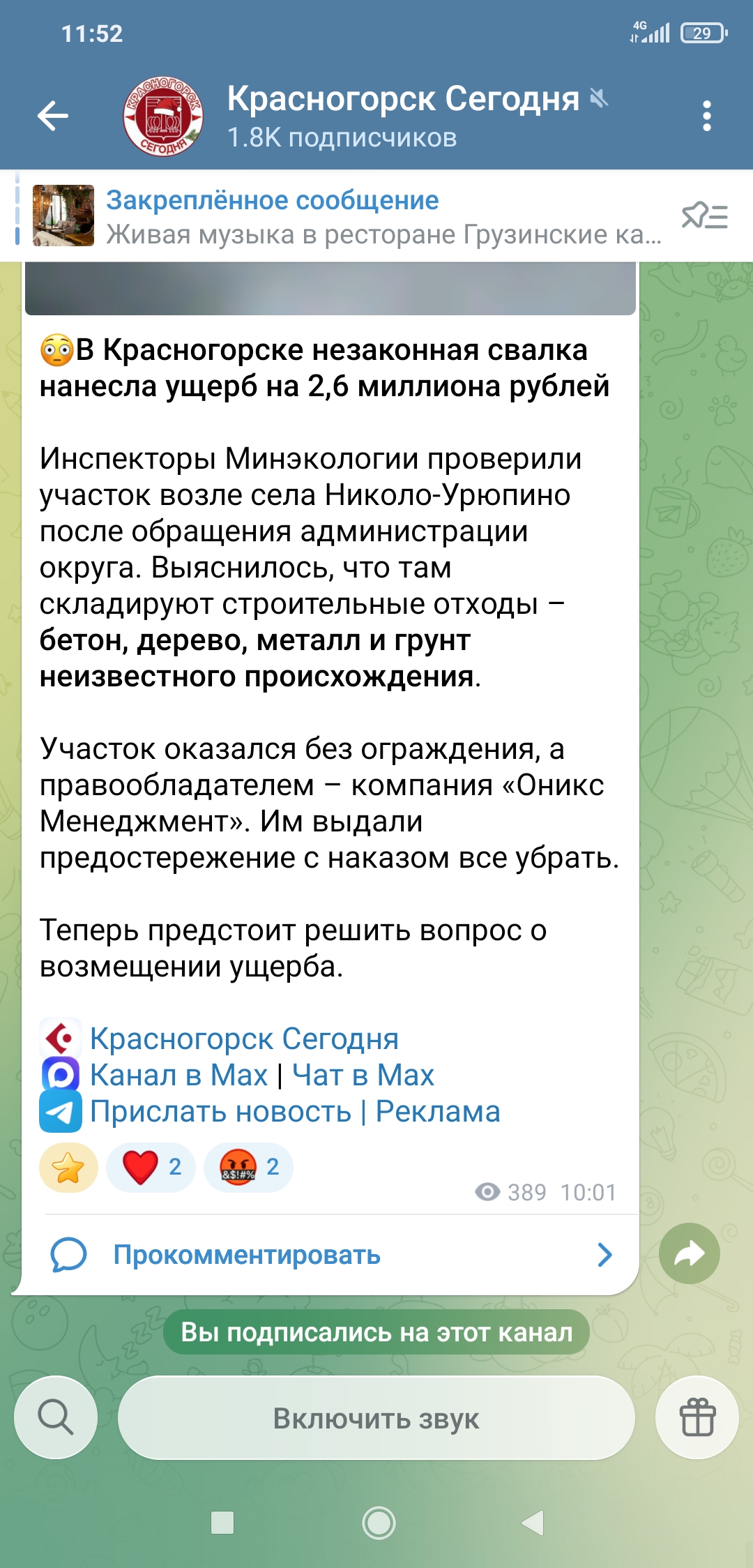
Task: Search inside the channel
Action: click(56, 1417)
